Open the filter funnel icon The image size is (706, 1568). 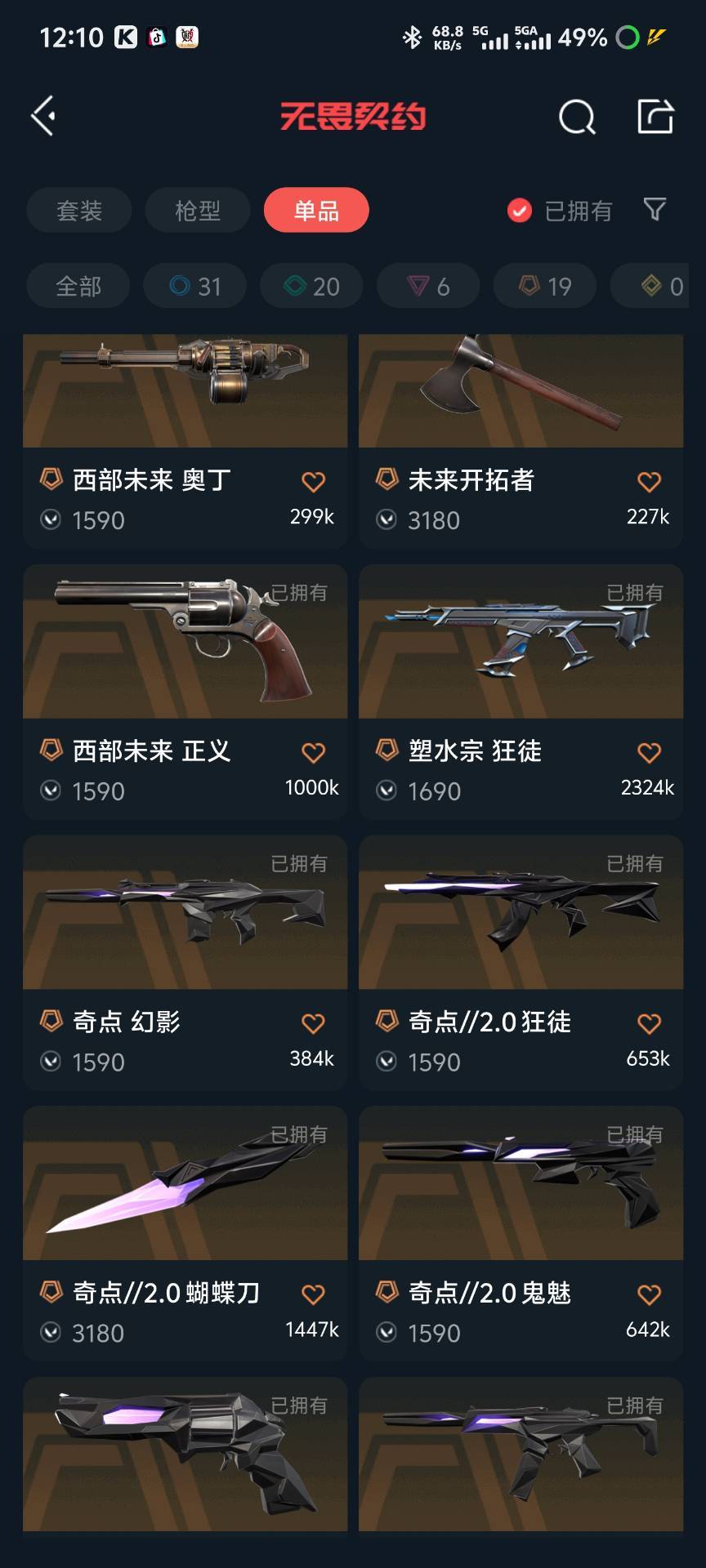coord(655,210)
